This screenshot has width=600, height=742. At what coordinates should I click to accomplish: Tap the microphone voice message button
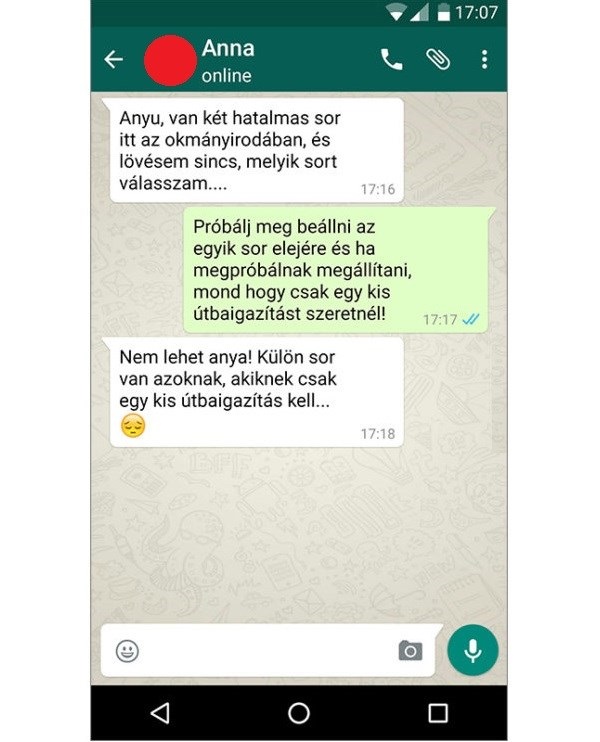[x=473, y=650]
